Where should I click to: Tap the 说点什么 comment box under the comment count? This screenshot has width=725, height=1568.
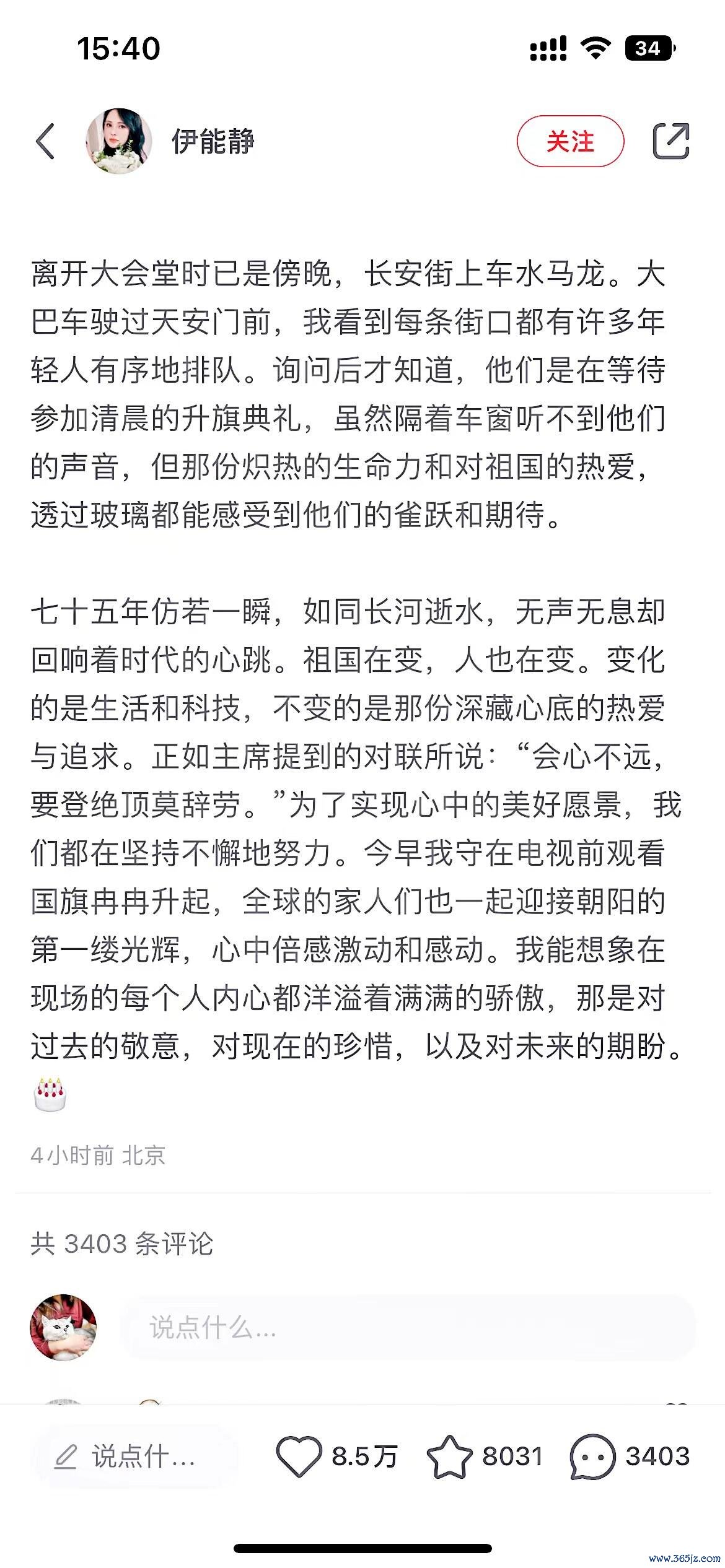pos(408,1327)
